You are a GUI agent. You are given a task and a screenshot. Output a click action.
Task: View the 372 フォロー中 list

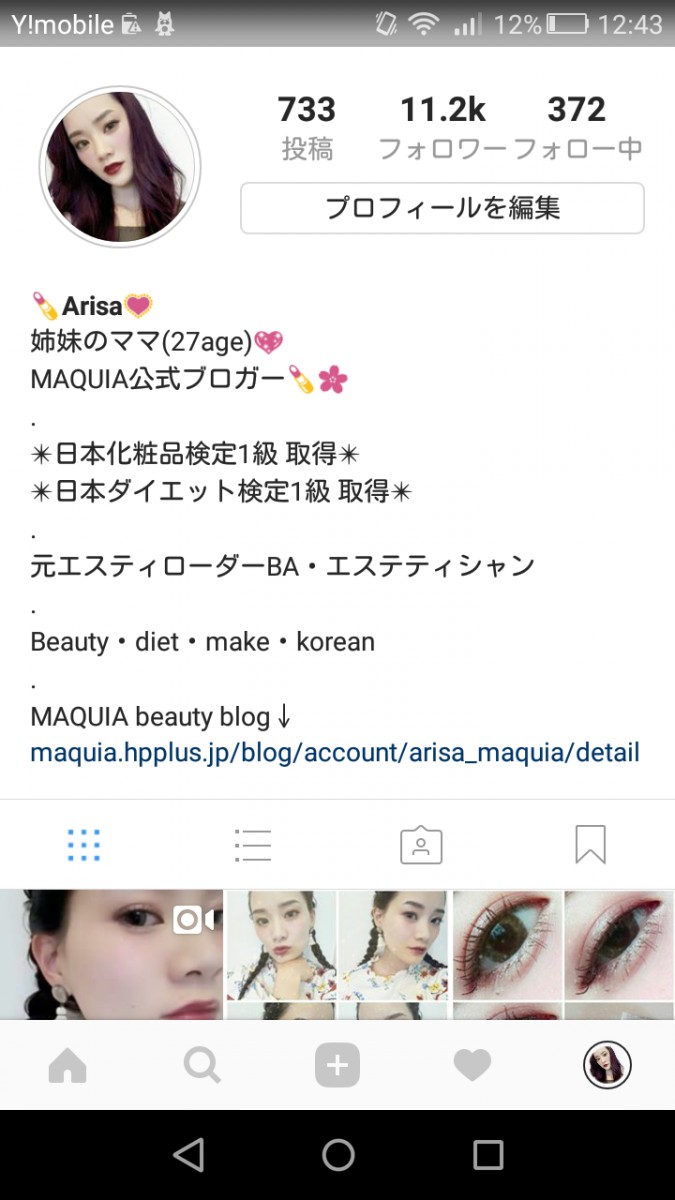(577, 128)
